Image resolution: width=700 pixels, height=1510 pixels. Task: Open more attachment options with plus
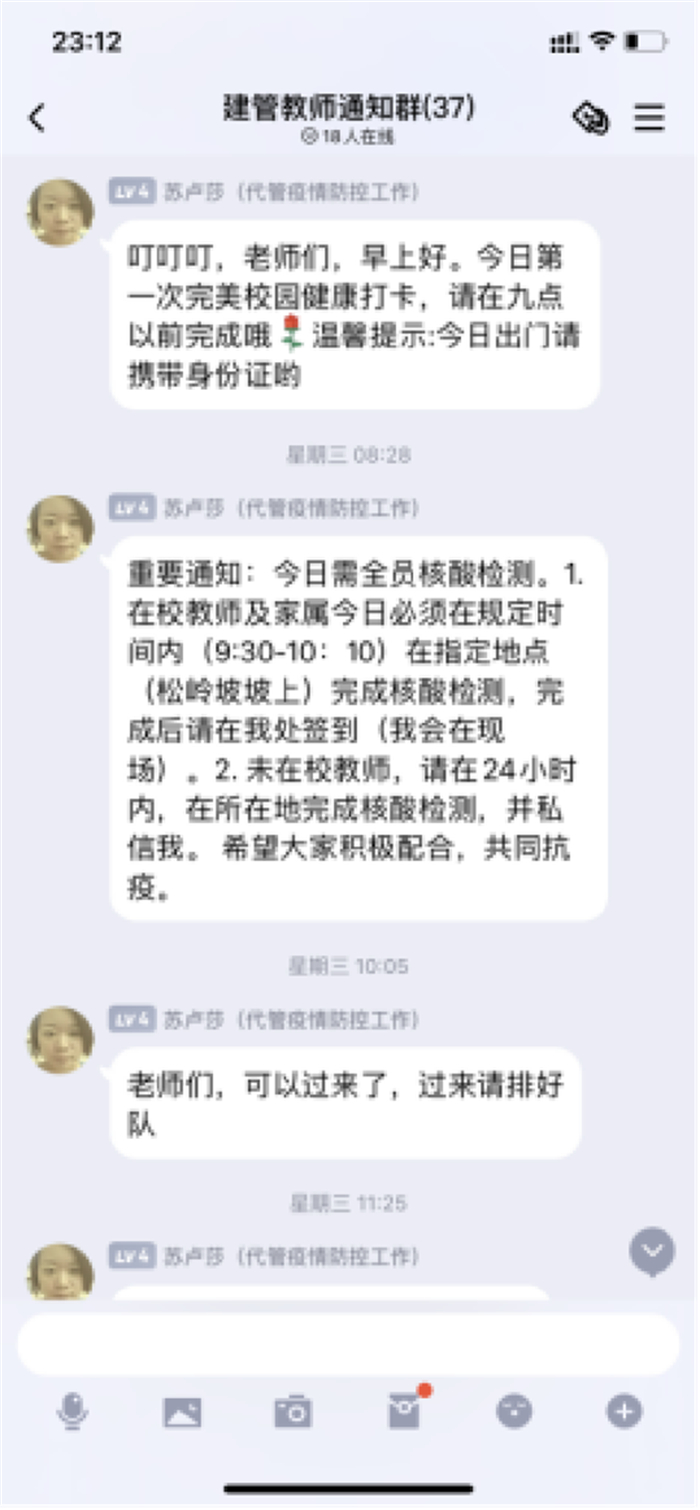tap(624, 1412)
